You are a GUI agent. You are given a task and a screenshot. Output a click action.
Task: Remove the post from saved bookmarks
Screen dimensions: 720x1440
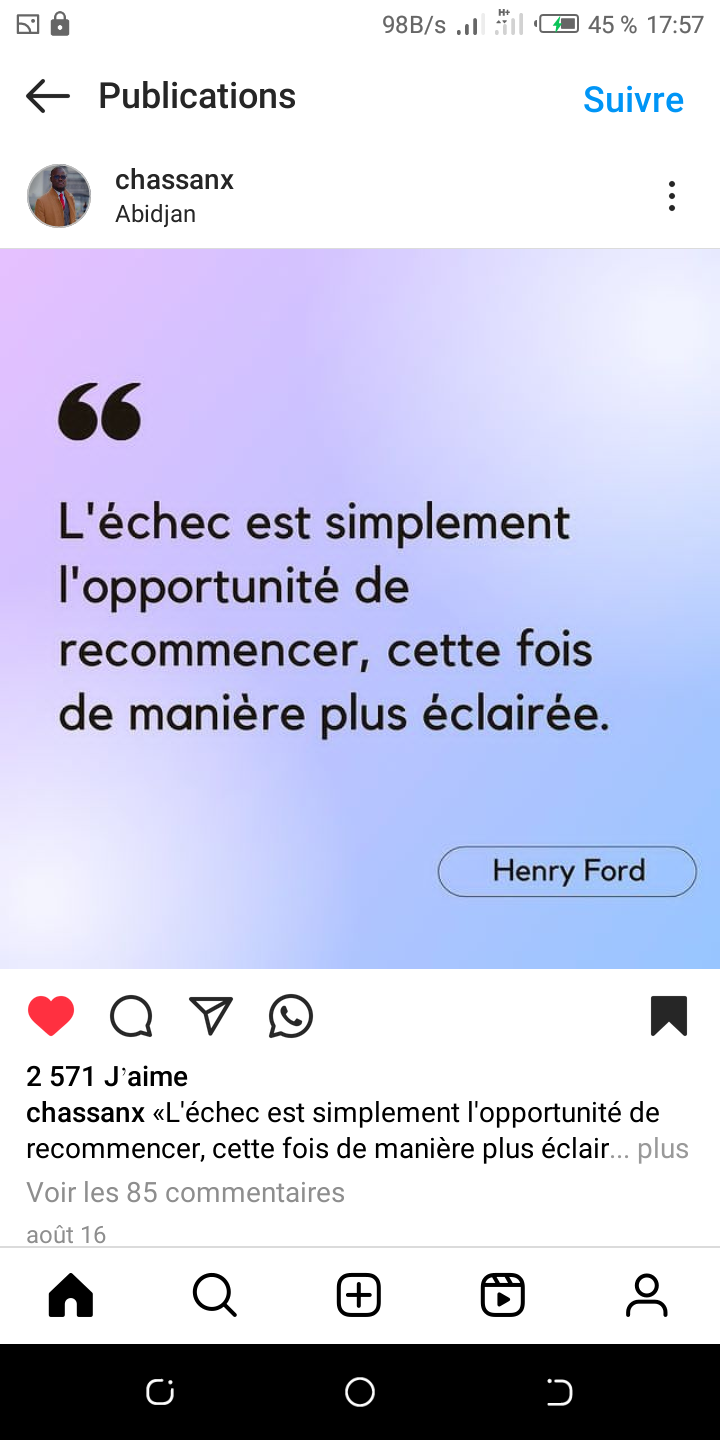coord(669,1016)
